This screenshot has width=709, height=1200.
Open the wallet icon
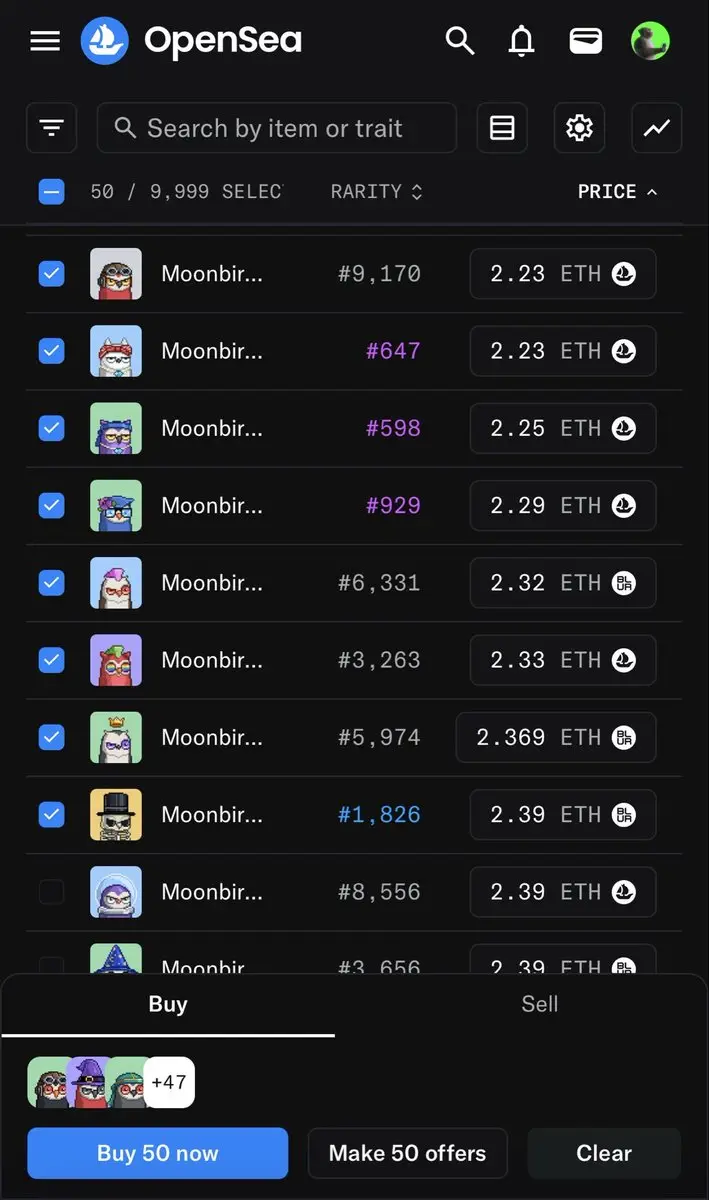coord(585,41)
